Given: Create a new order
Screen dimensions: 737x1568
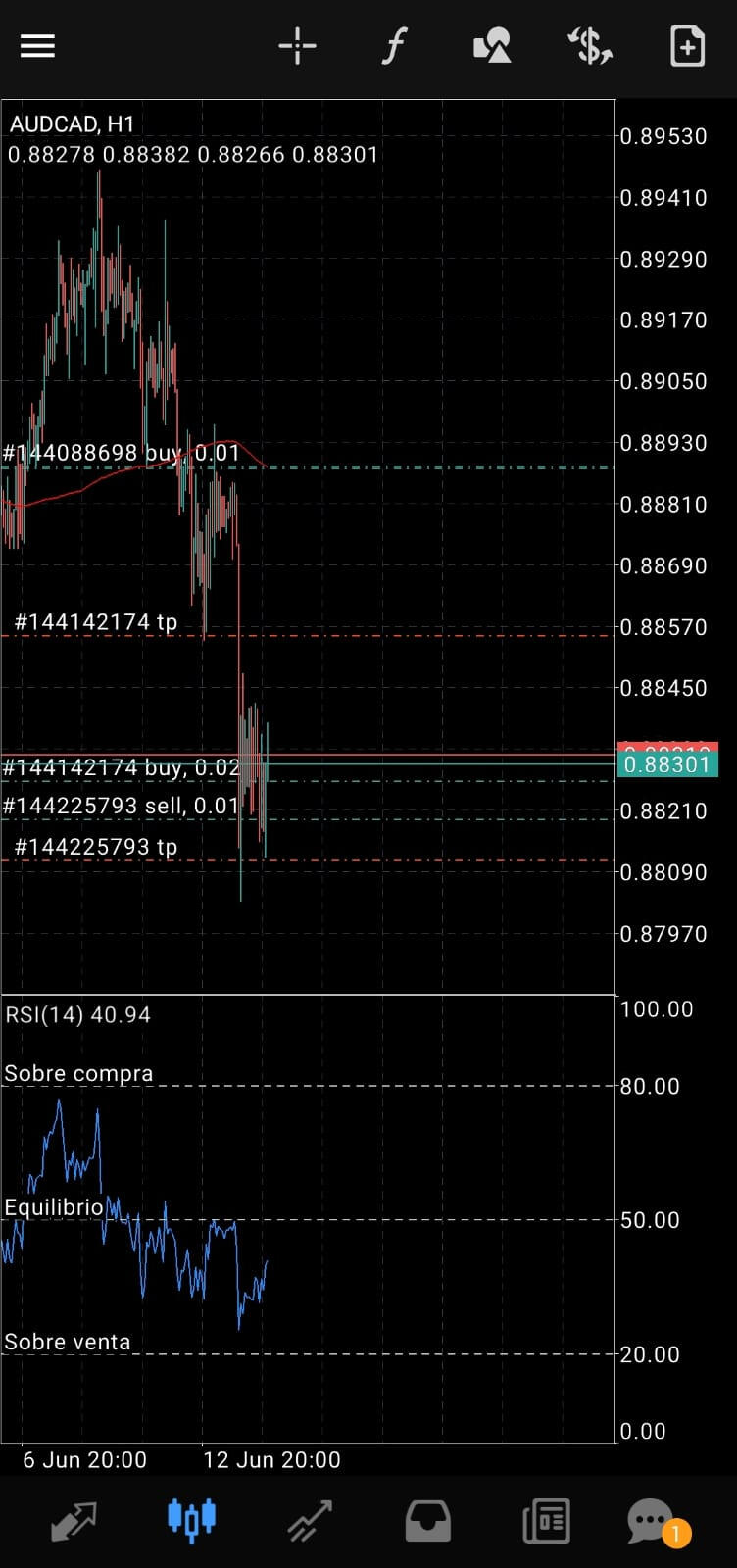Looking at the screenshot, I should coord(687,46).
